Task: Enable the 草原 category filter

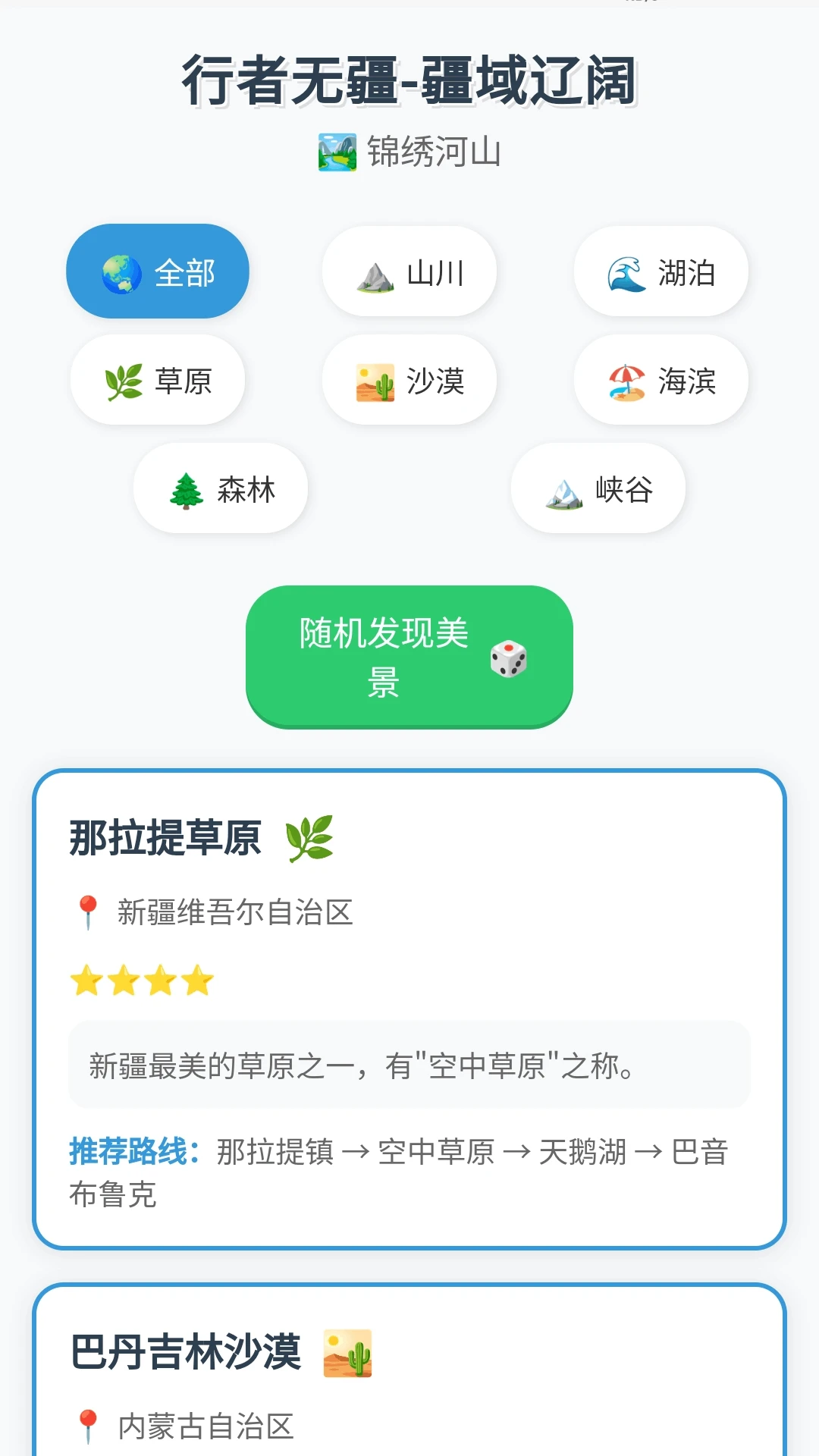Action: (157, 380)
